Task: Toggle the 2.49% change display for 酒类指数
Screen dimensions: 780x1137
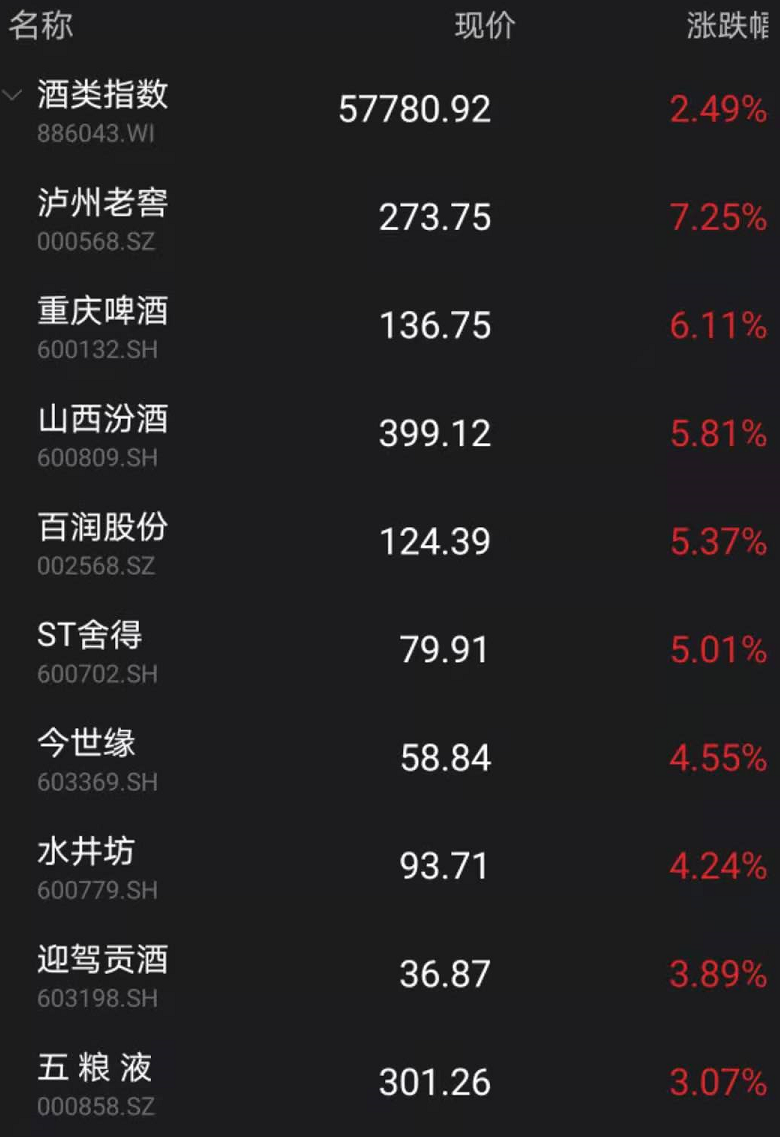Action: pyautogui.click(x=718, y=111)
